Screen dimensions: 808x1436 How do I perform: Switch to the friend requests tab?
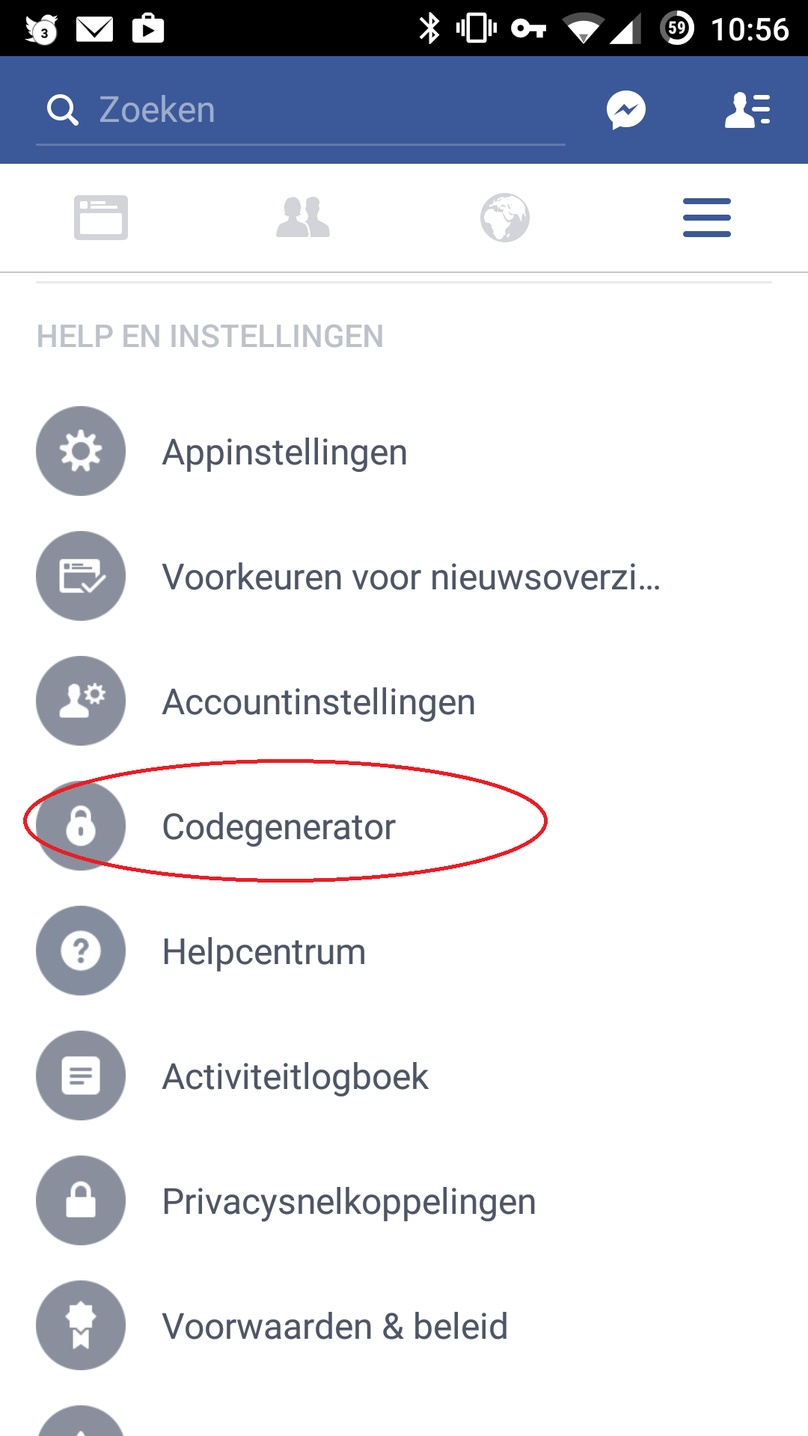point(303,217)
